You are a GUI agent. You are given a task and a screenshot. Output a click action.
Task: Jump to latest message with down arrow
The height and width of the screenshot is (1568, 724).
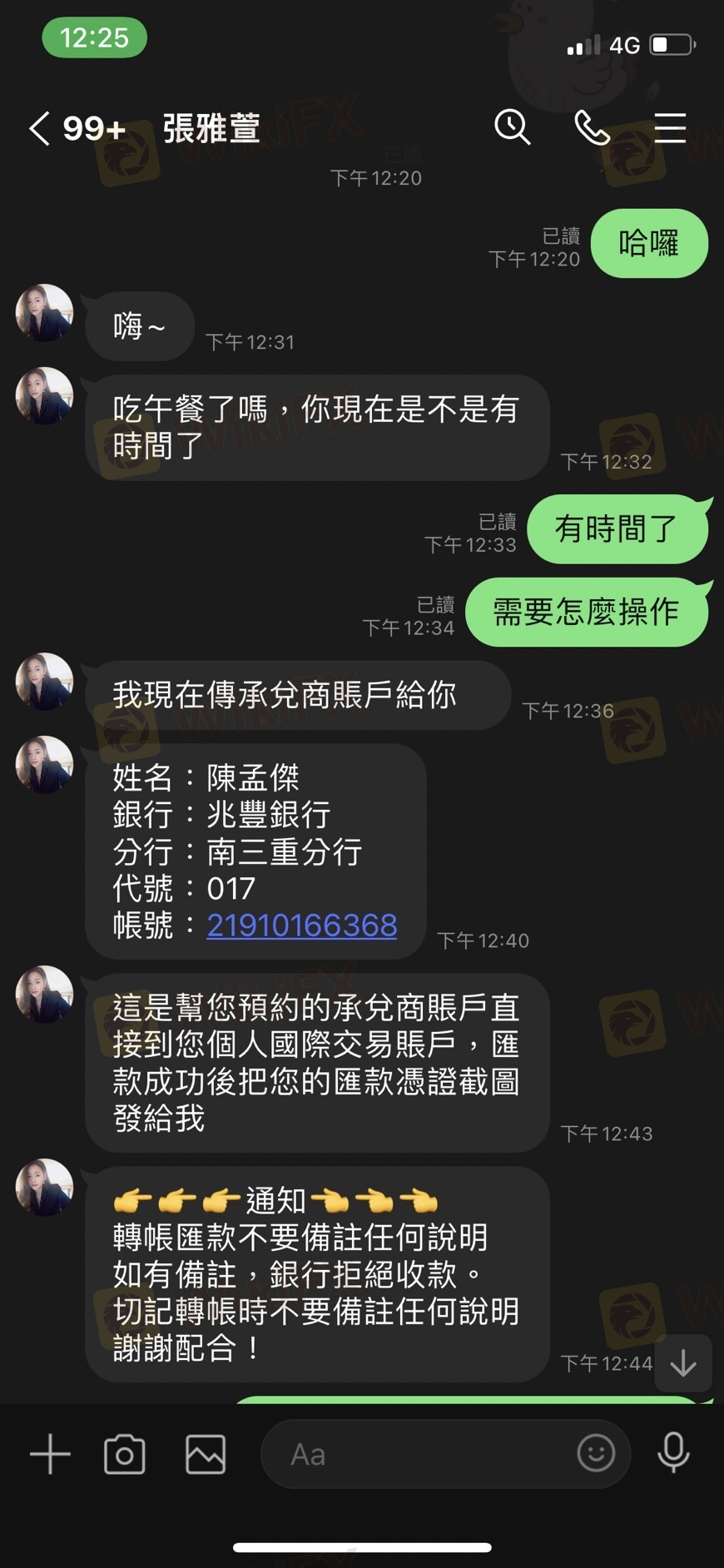pyautogui.click(x=683, y=1362)
